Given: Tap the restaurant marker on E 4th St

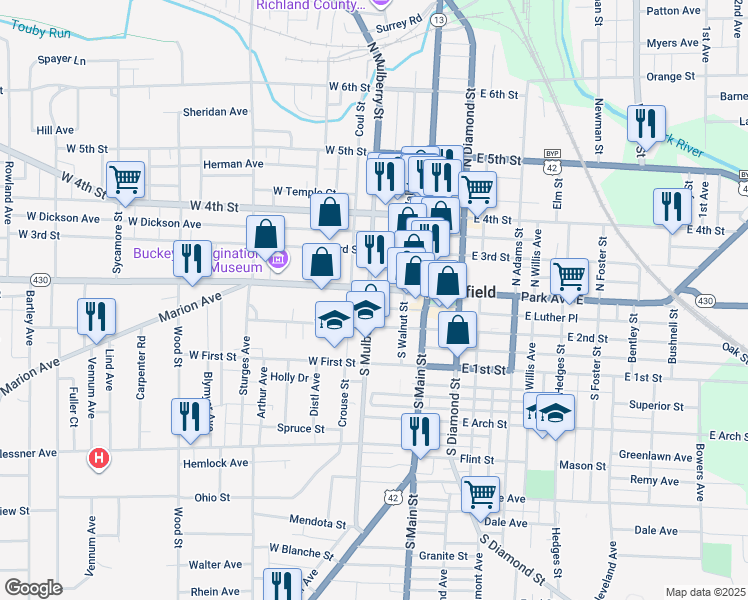Looking at the screenshot, I should (672, 206).
